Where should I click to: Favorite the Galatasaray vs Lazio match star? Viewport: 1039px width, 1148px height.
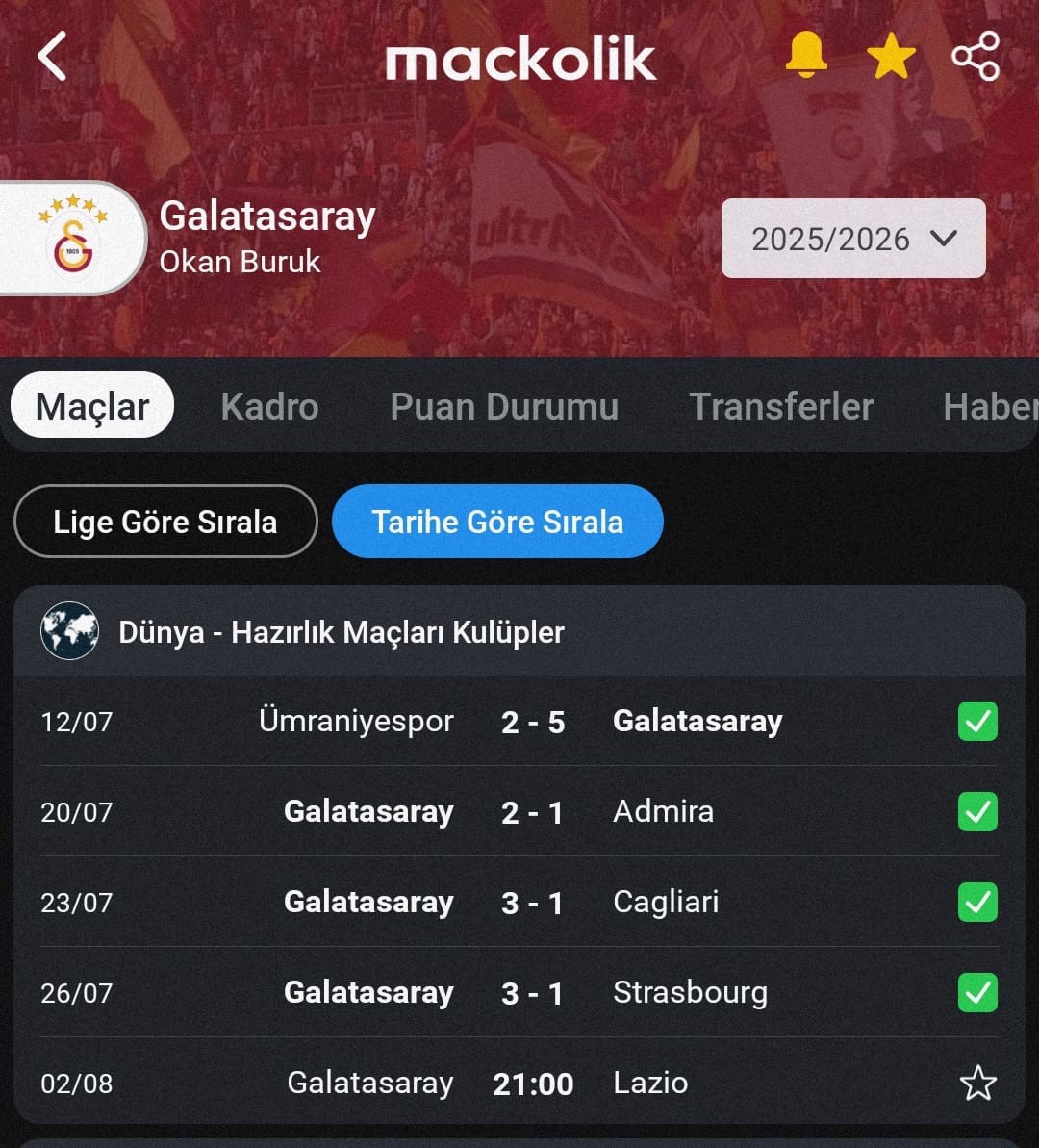tap(977, 1084)
